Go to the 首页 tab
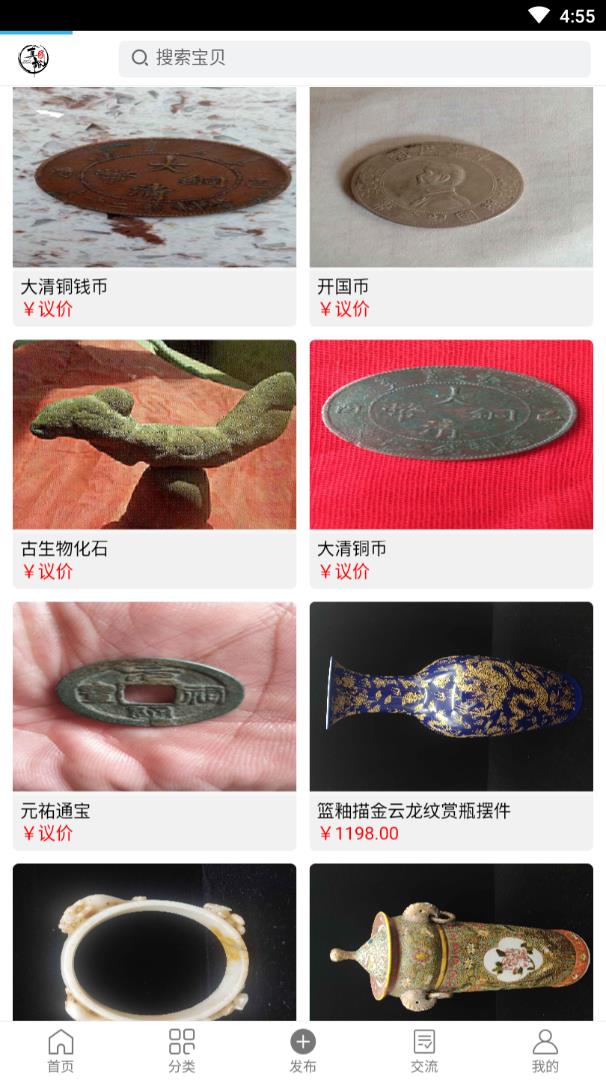Screen dimensions: 606x1080 [x=61, y=1051]
